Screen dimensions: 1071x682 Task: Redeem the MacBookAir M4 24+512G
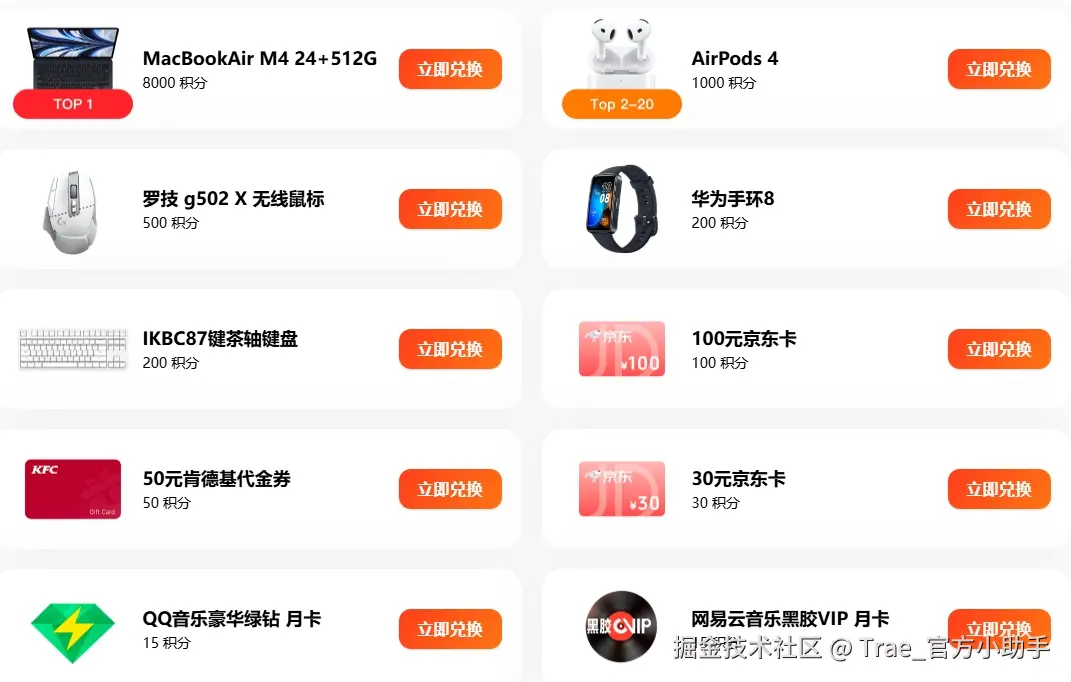tap(450, 69)
